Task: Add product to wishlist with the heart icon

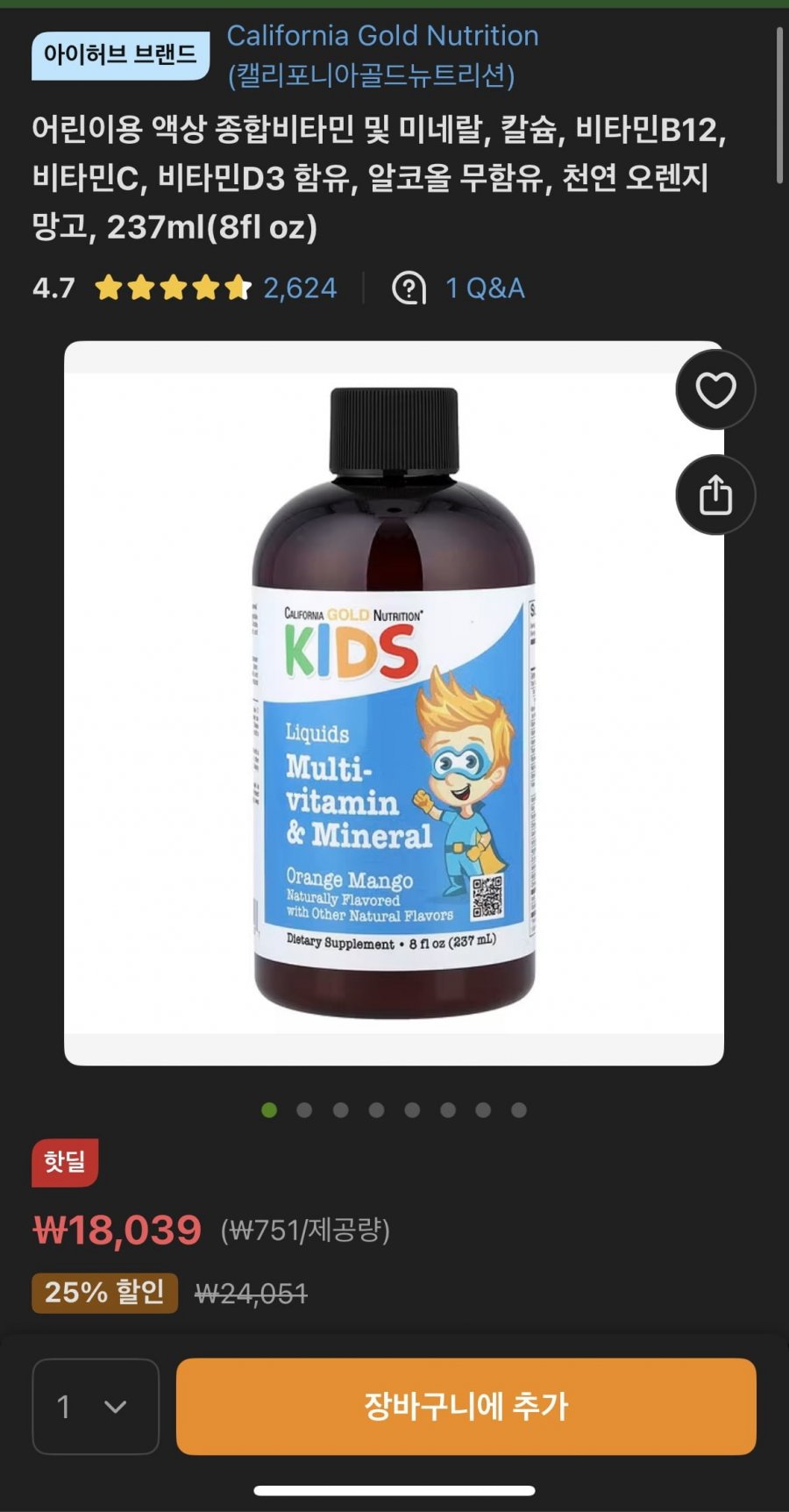Action: coord(715,390)
